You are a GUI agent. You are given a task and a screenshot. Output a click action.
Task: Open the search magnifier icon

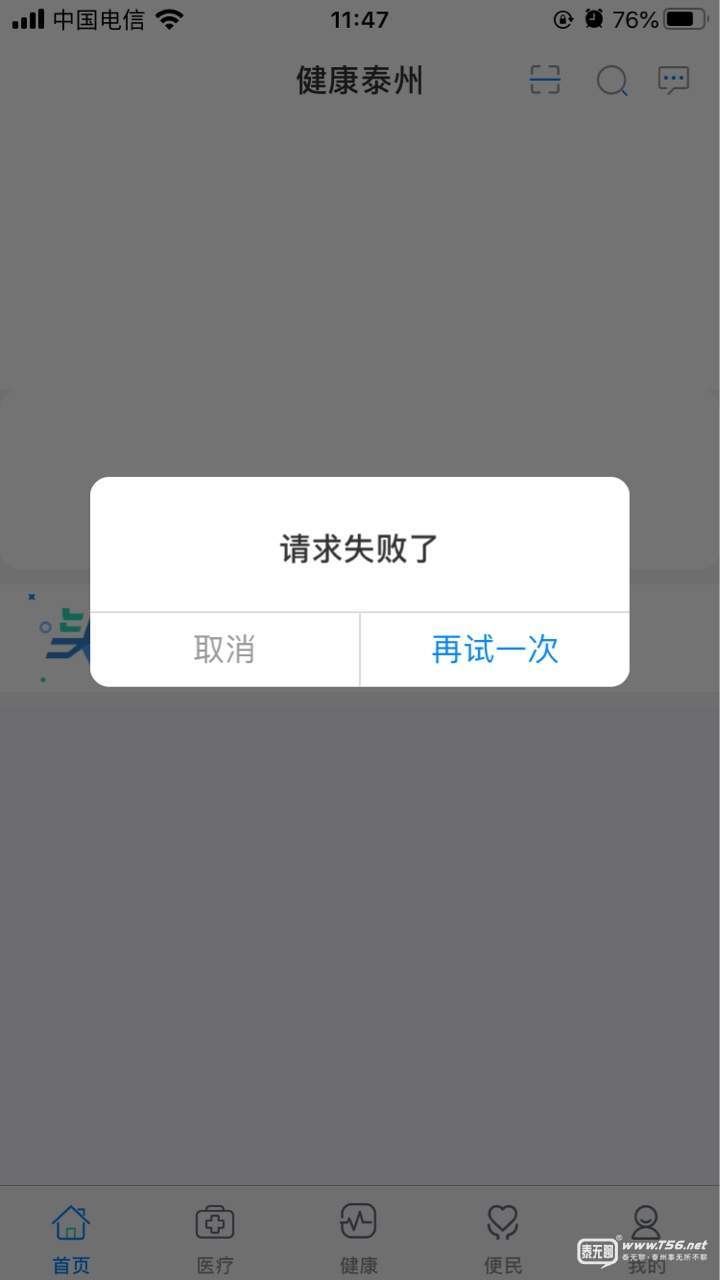coord(612,81)
